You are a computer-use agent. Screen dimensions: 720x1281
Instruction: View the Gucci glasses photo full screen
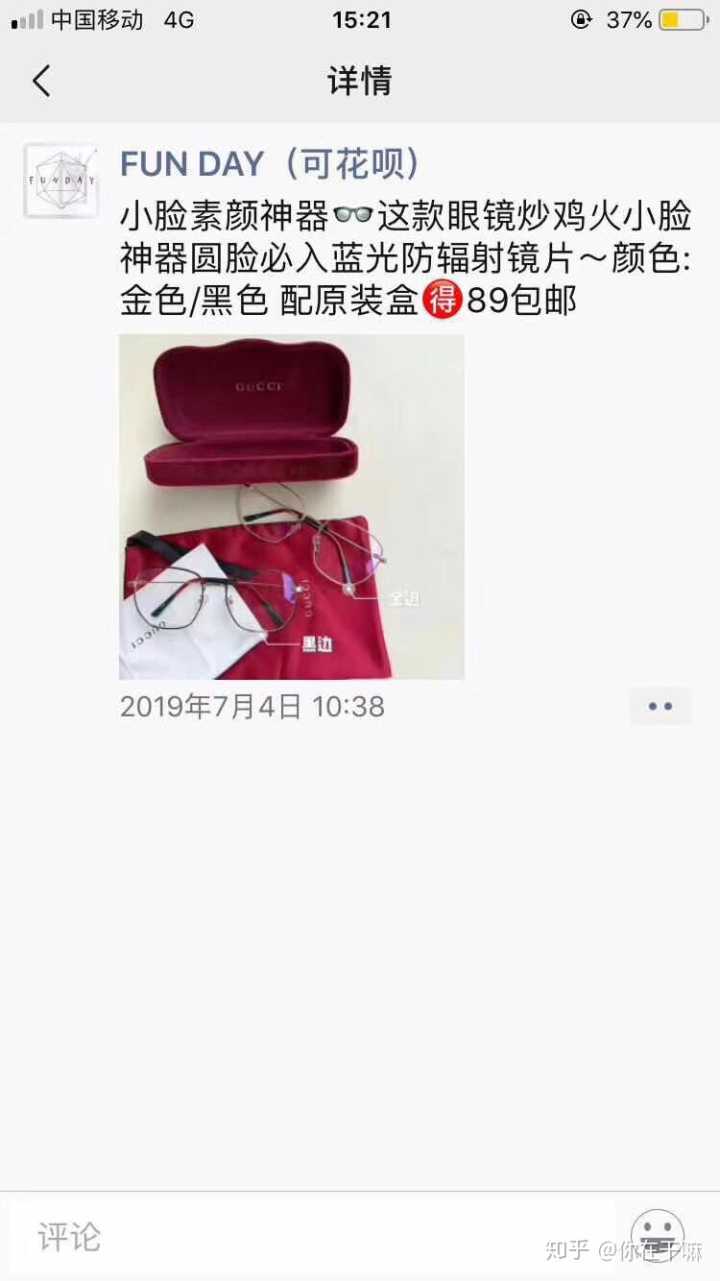pos(291,506)
